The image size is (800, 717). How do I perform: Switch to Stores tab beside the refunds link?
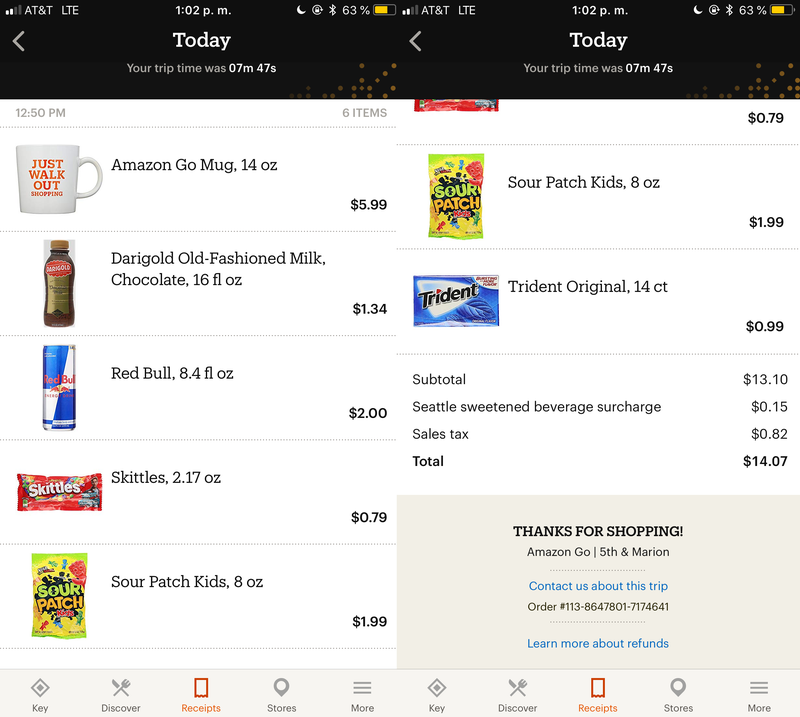(x=678, y=693)
